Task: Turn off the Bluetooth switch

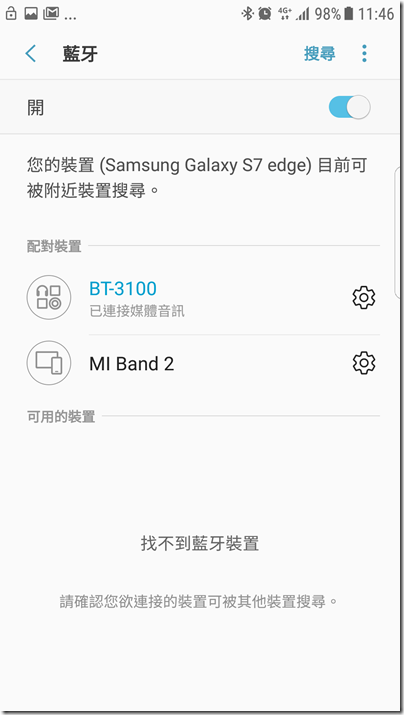Action: coord(349,108)
